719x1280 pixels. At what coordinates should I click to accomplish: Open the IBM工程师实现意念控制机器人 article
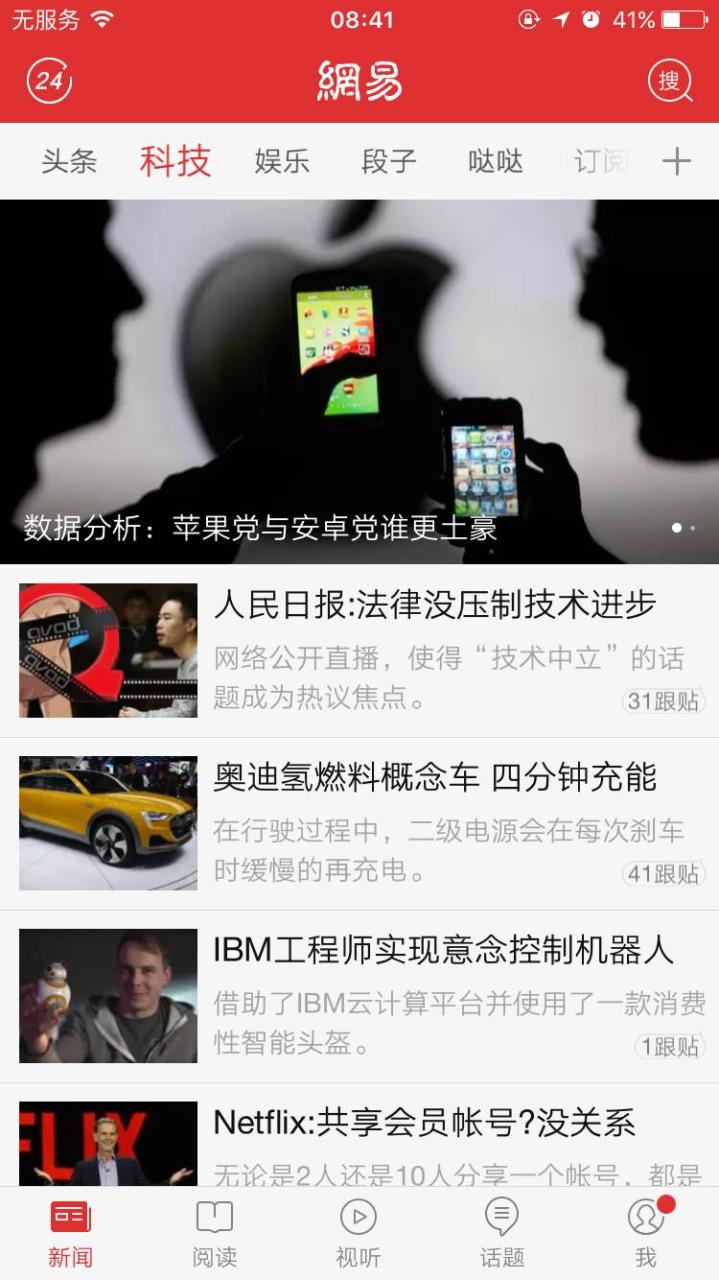point(443,951)
